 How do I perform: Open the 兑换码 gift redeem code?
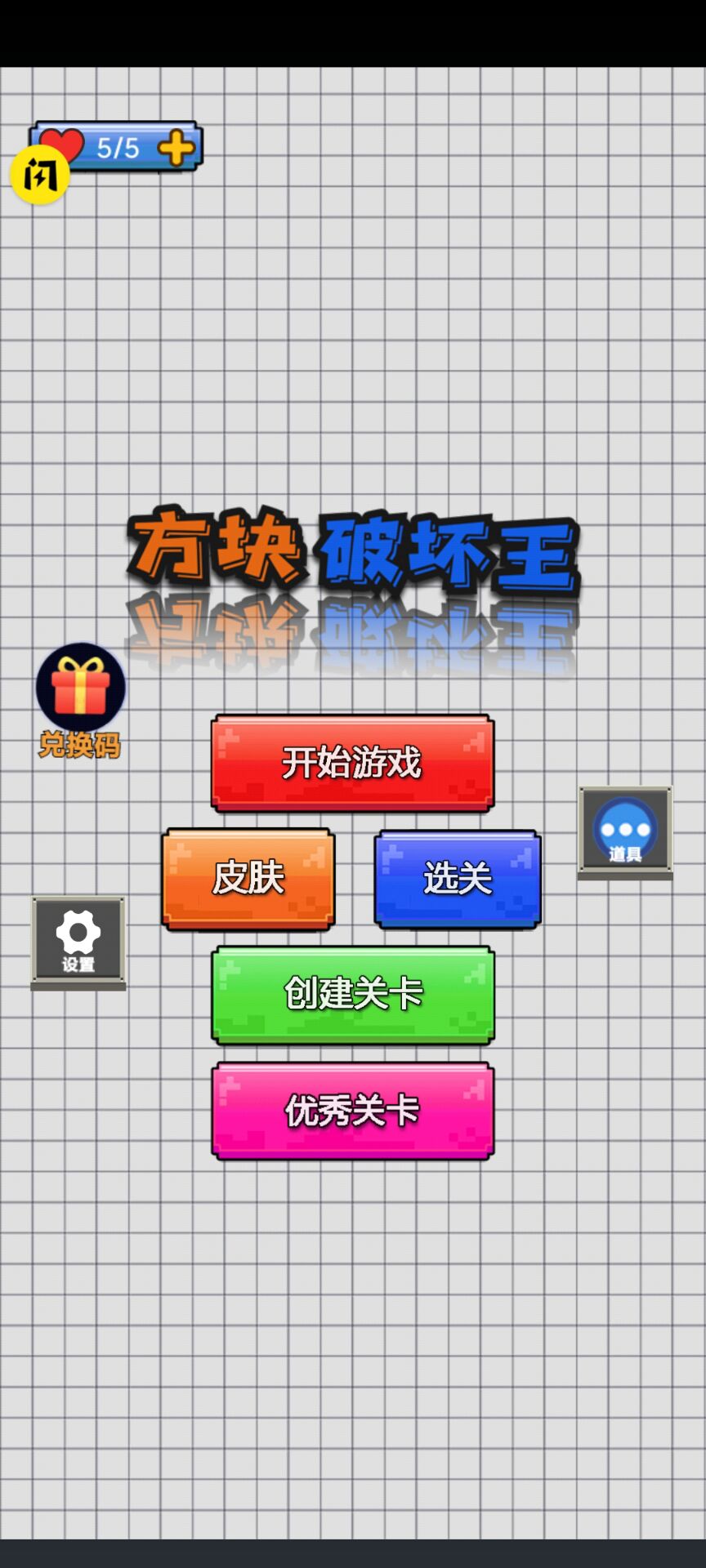[x=80, y=701]
